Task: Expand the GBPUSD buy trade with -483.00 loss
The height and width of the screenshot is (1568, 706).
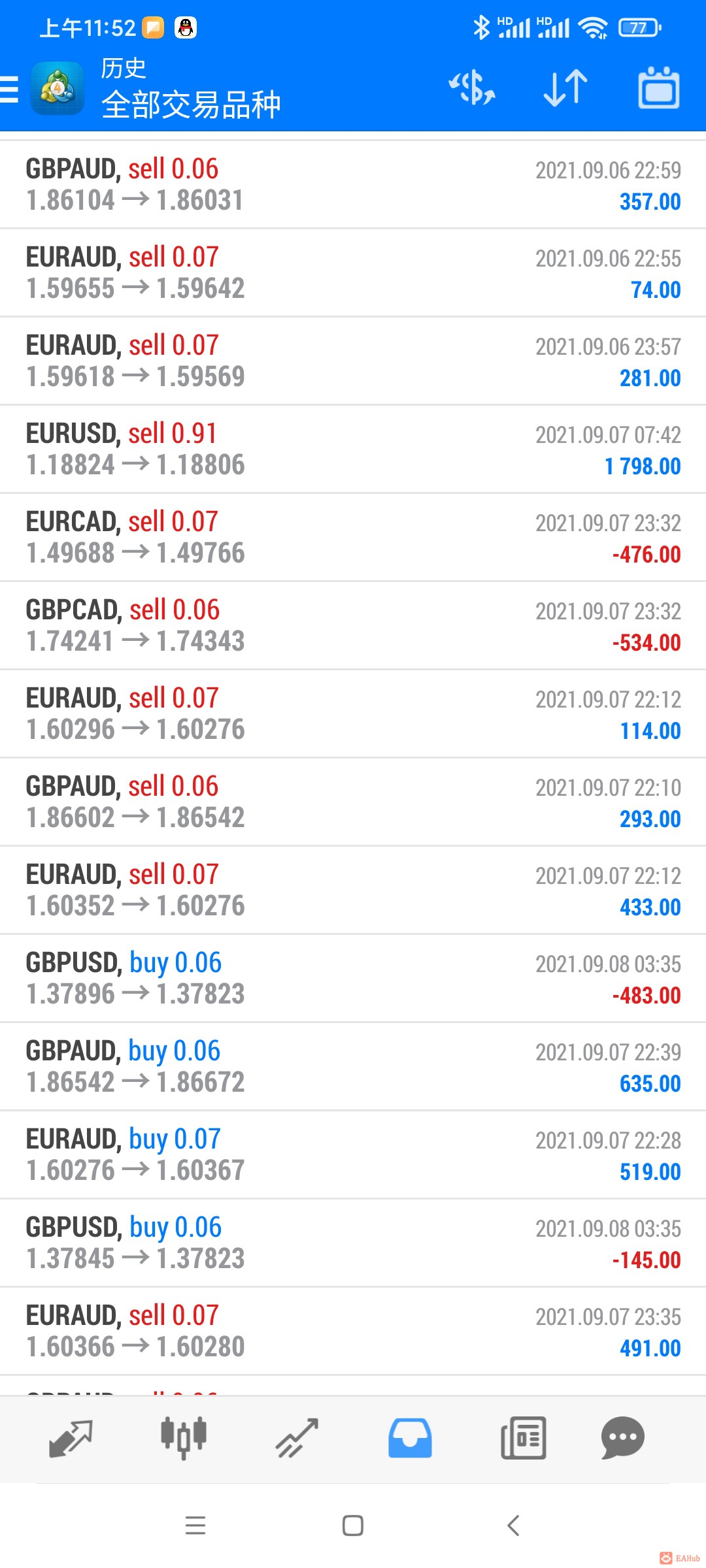Action: click(x=353, y=979)
